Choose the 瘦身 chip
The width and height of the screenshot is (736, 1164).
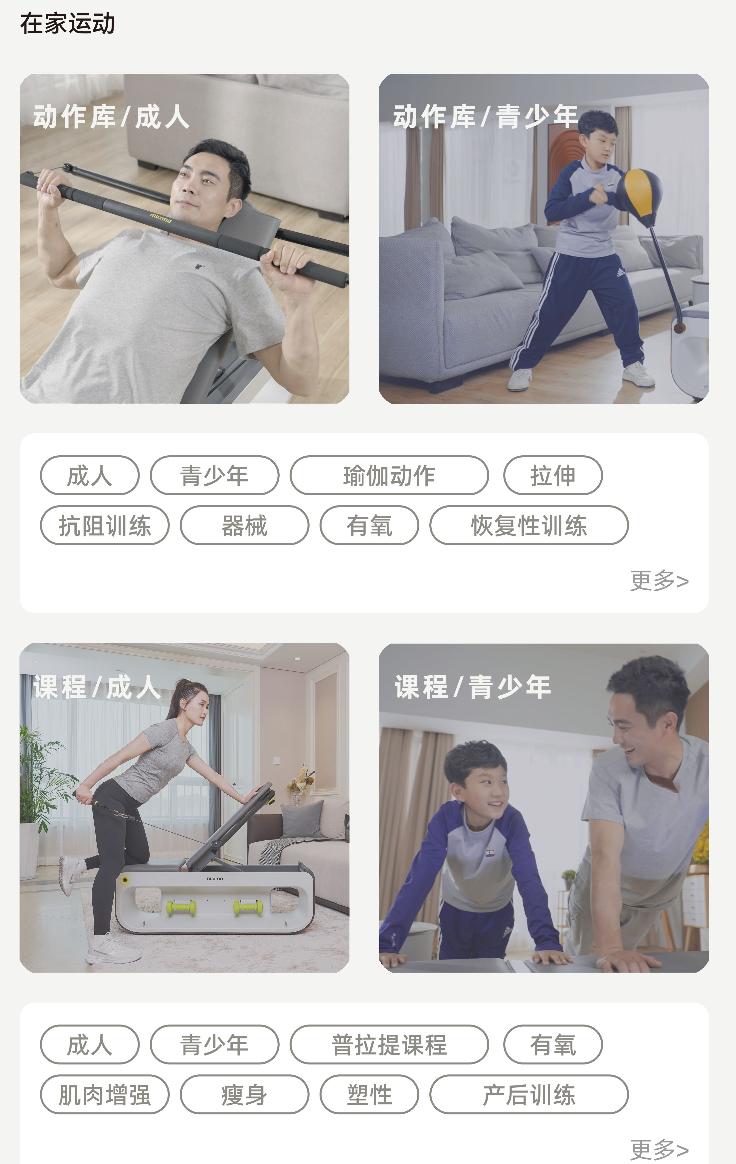click(244, 1095)
